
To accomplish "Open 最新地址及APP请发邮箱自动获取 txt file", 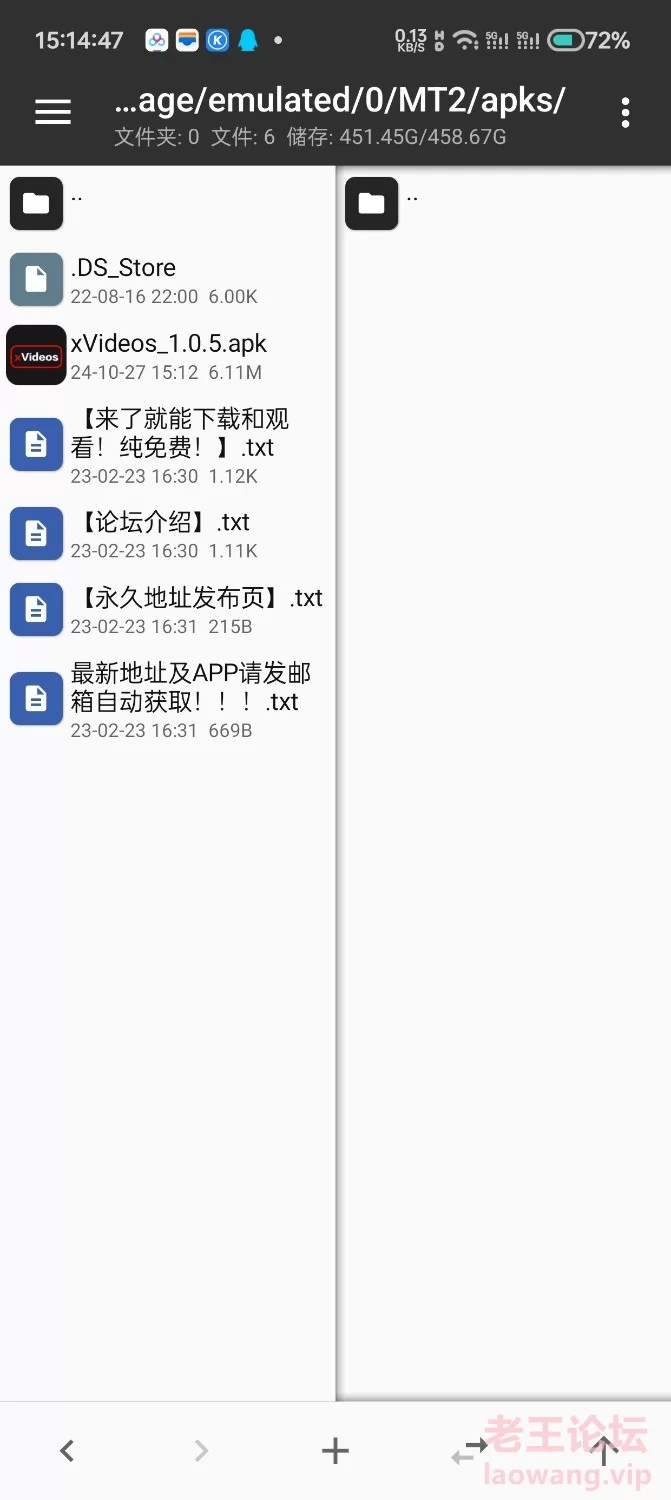I will (x=168, y=699).
